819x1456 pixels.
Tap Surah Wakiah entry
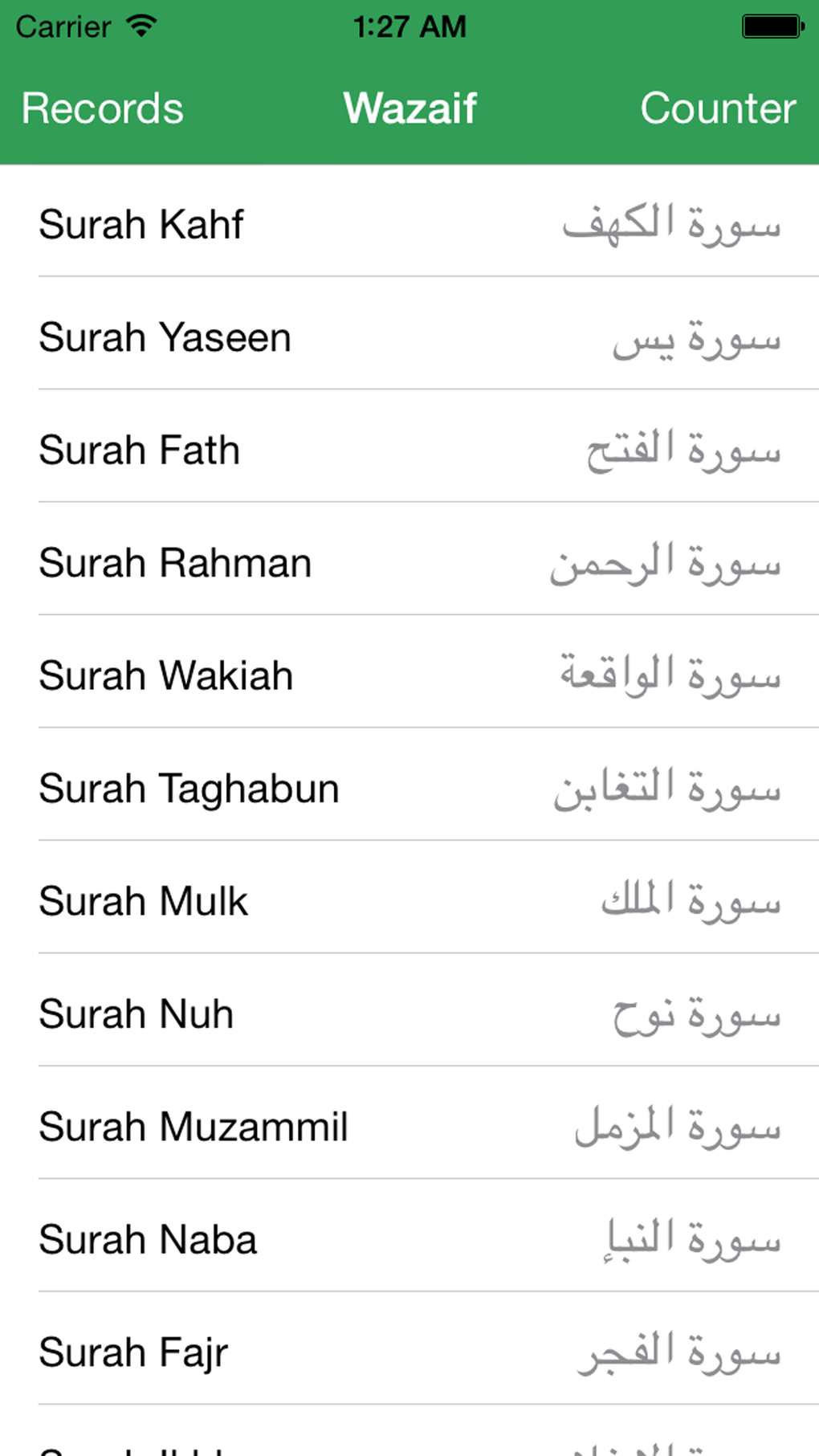pyautogui.click(x=165, y=676)
